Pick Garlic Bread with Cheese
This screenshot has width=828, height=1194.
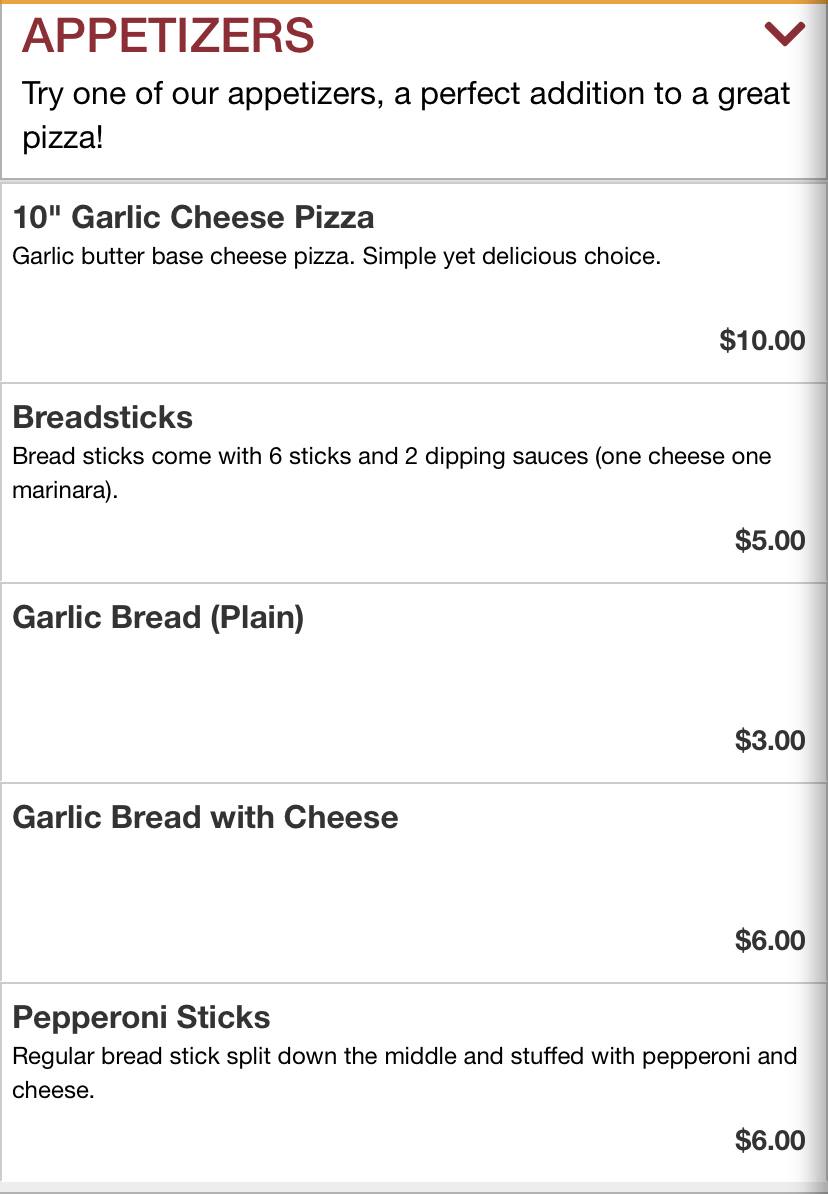[x=205, y=817]
